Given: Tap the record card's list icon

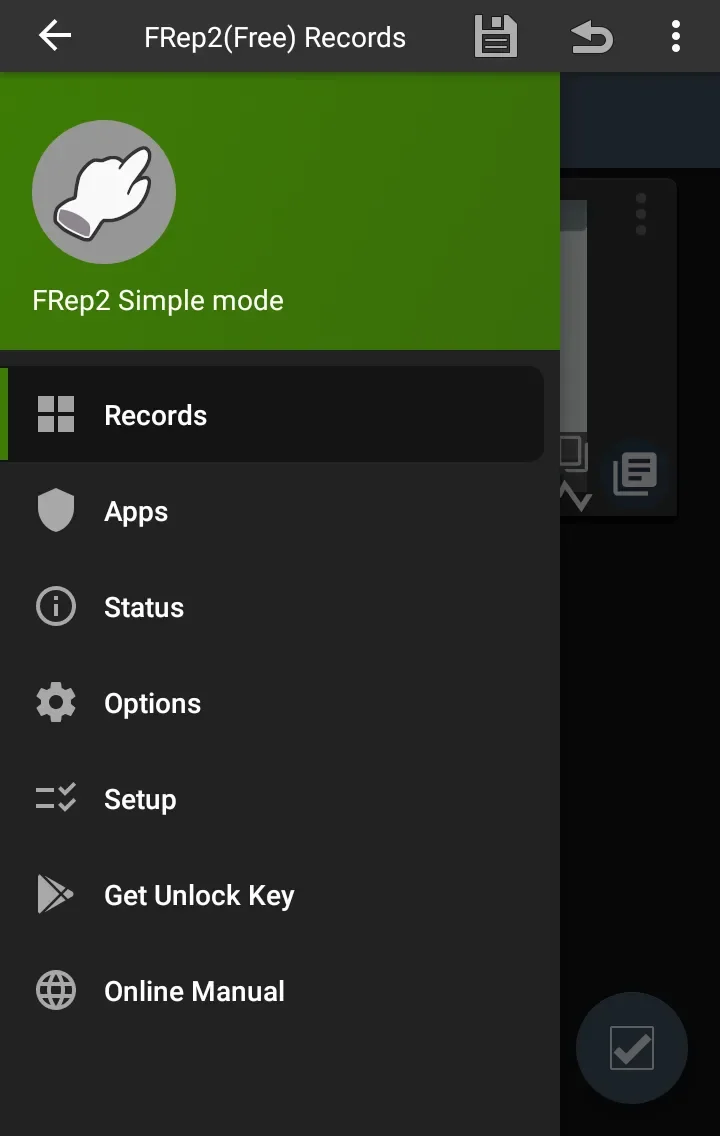Looking at the screenshot, I should coord(635,473).
